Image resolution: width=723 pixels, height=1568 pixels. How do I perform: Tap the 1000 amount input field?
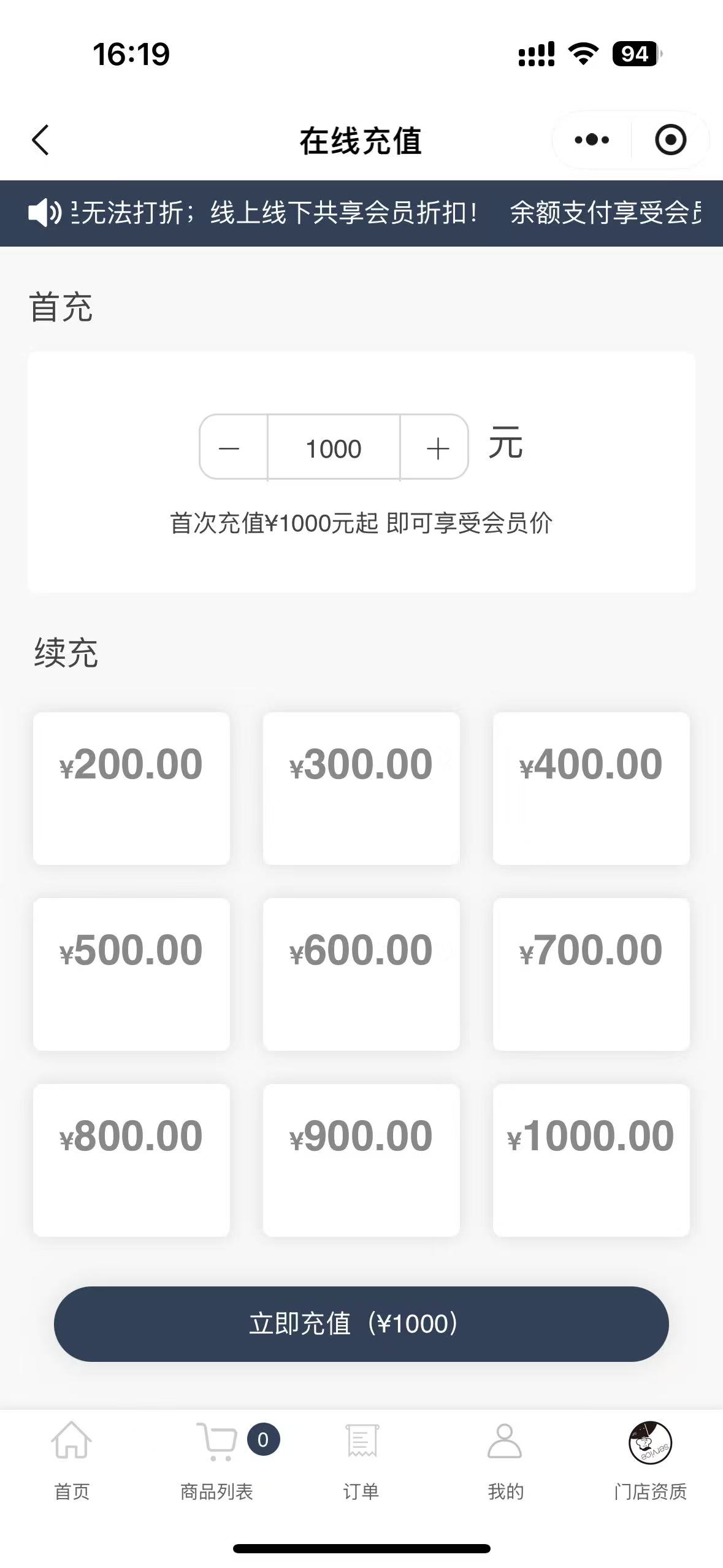click(x=334, y=447)
